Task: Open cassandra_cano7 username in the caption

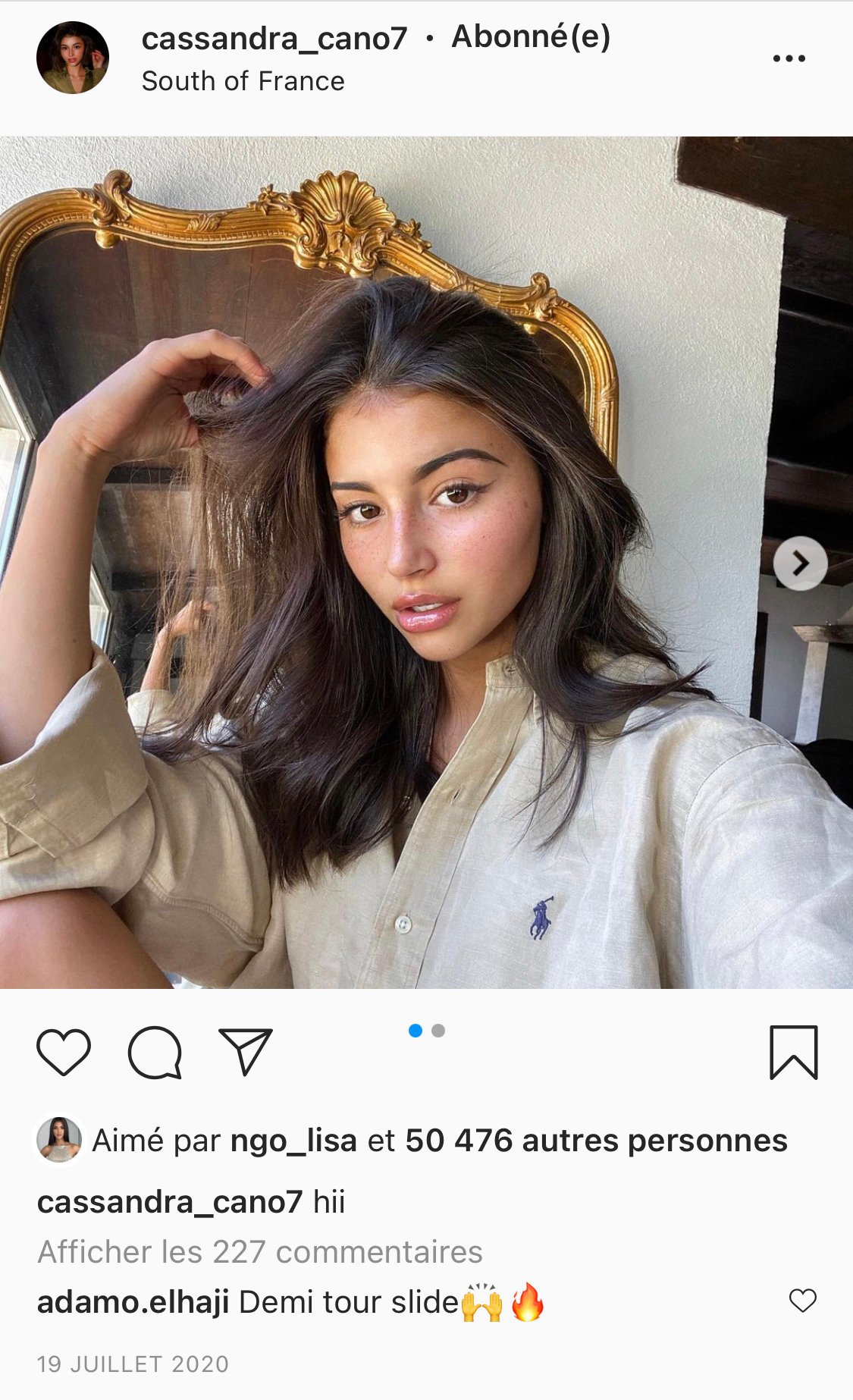Action: pyautogui.click(x=170, y=1202)
